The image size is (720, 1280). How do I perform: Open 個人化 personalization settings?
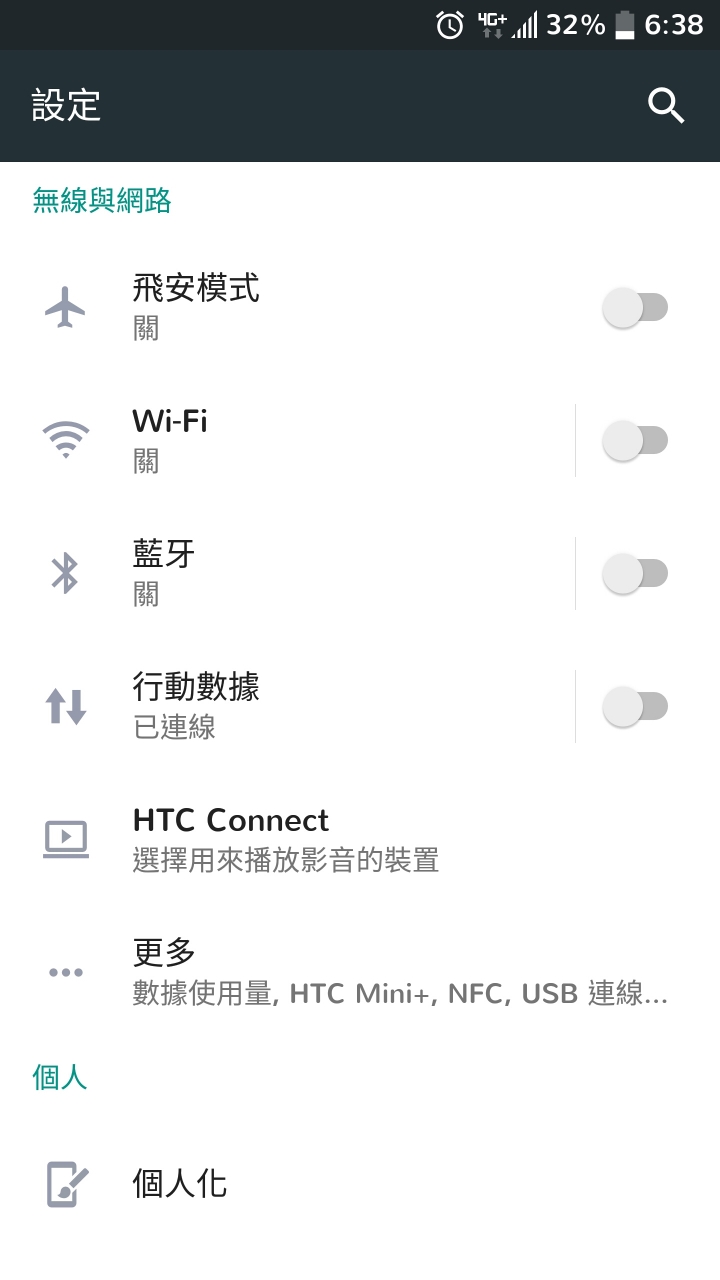(x=360, y=1184)
